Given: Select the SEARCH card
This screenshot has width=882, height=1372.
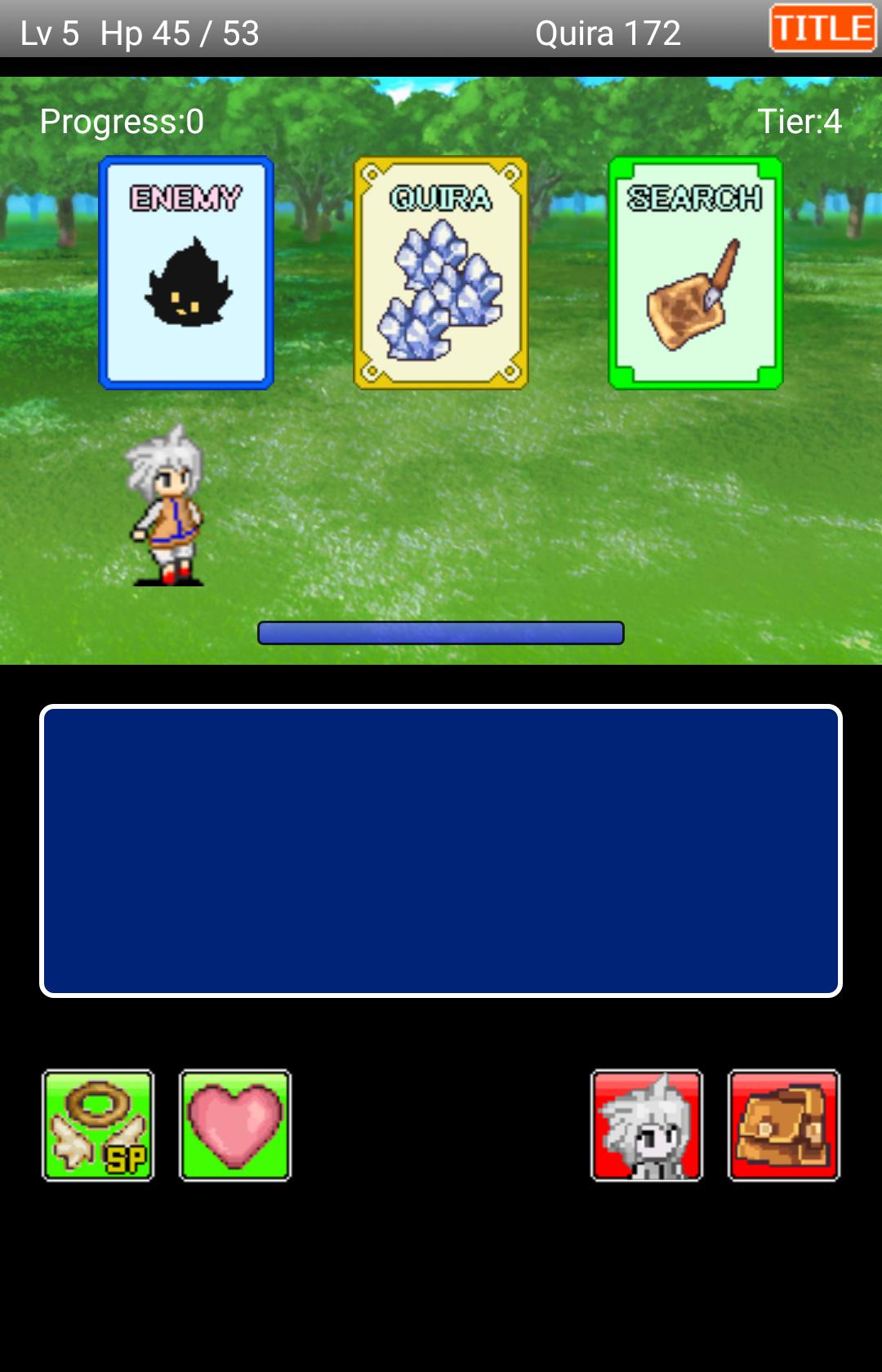Looking at the screenshot, I should (x=696, y=273).
